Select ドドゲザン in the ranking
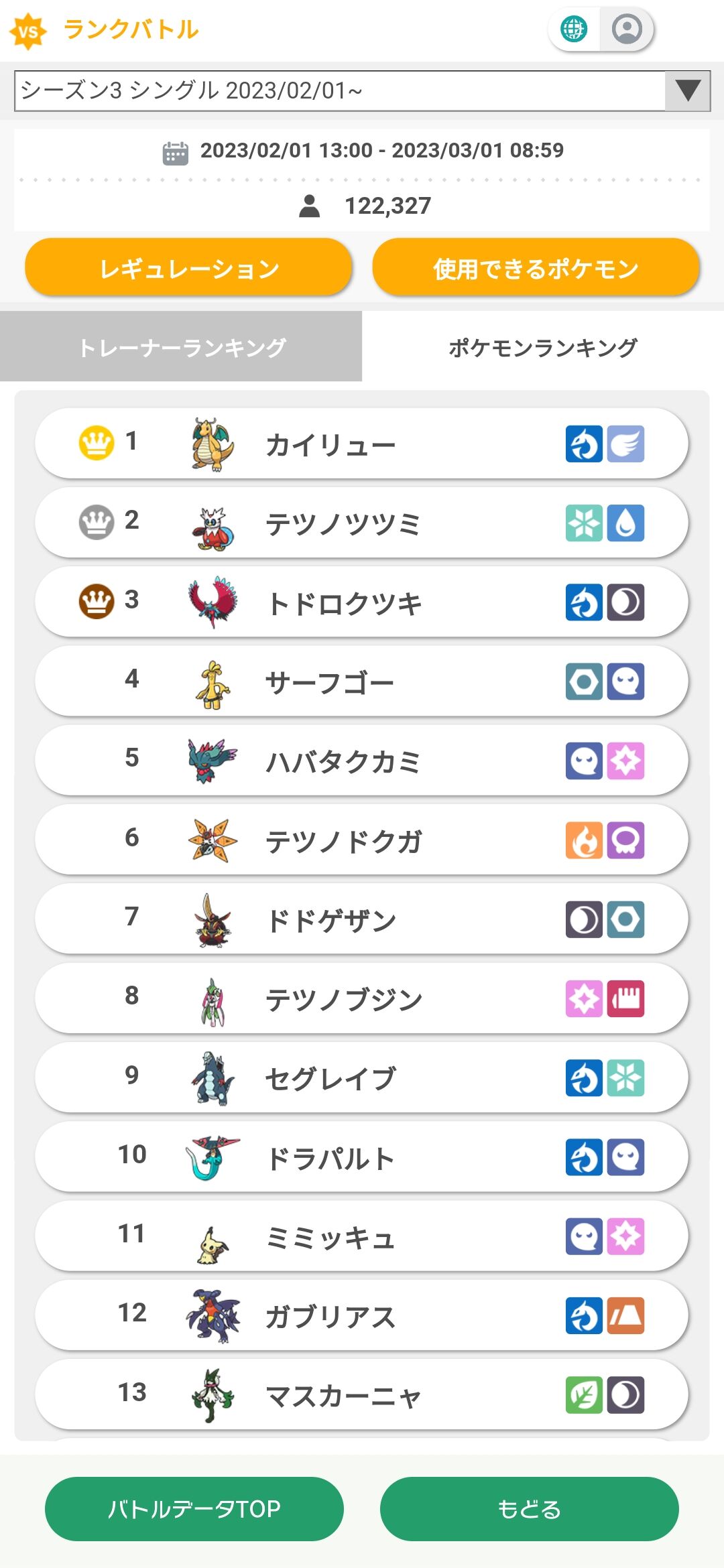This screenshot has width=724, height=1568. [x=362, y=919]
